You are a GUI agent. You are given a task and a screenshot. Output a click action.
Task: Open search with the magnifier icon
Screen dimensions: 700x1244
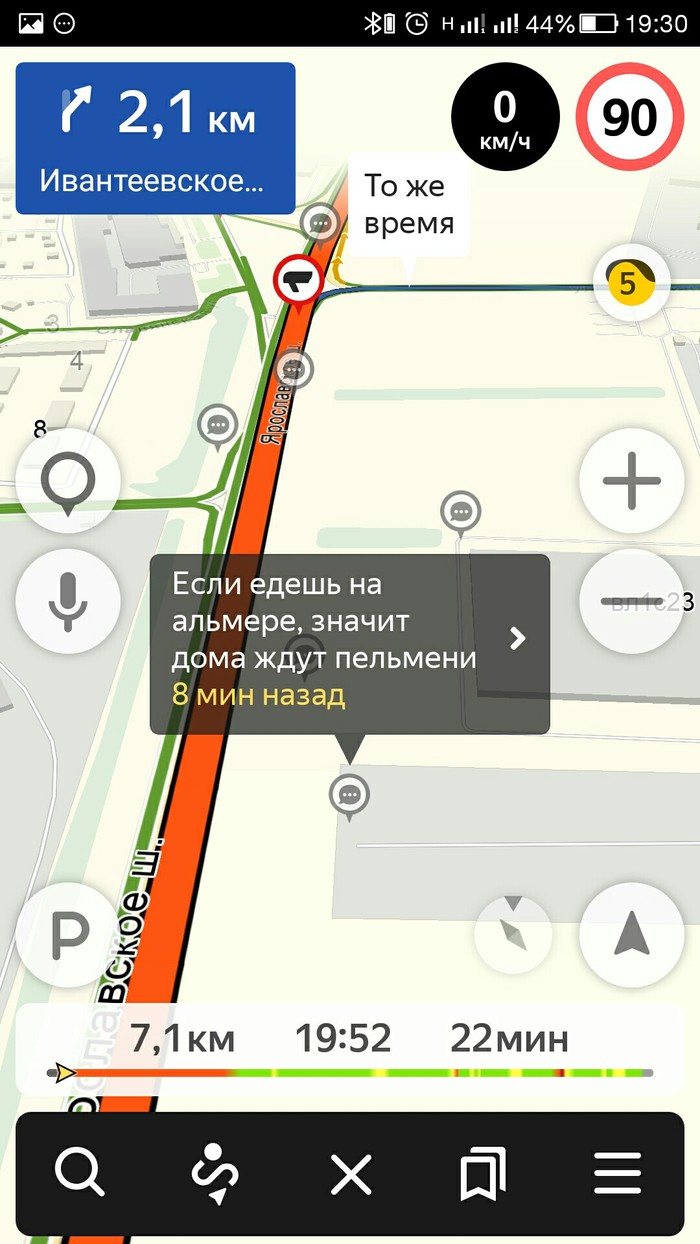(x=80, y=1173)
